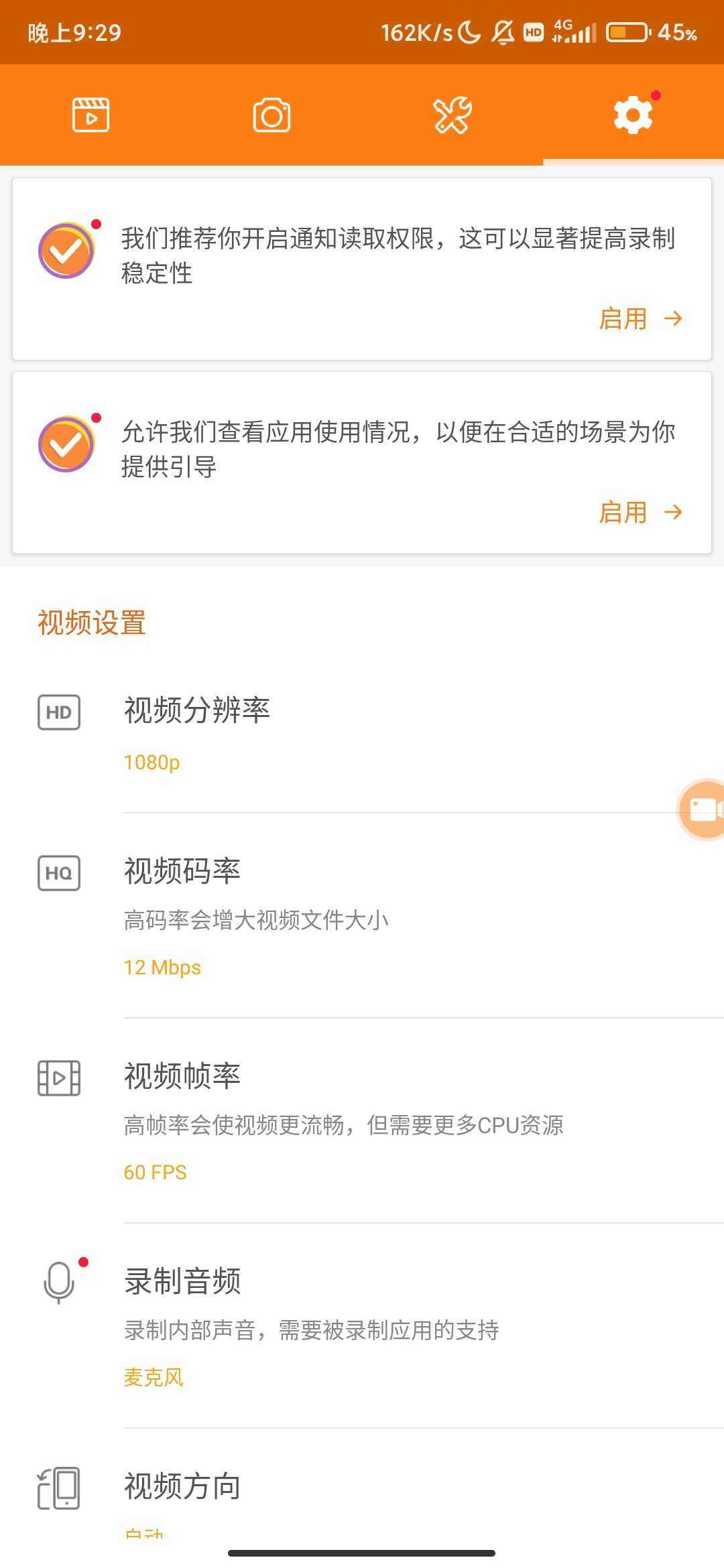This screenshot has height=1568, width=724.
Task: Open 视频分辨率 setting
Action: pyautogui.click(x=362, y=734)
